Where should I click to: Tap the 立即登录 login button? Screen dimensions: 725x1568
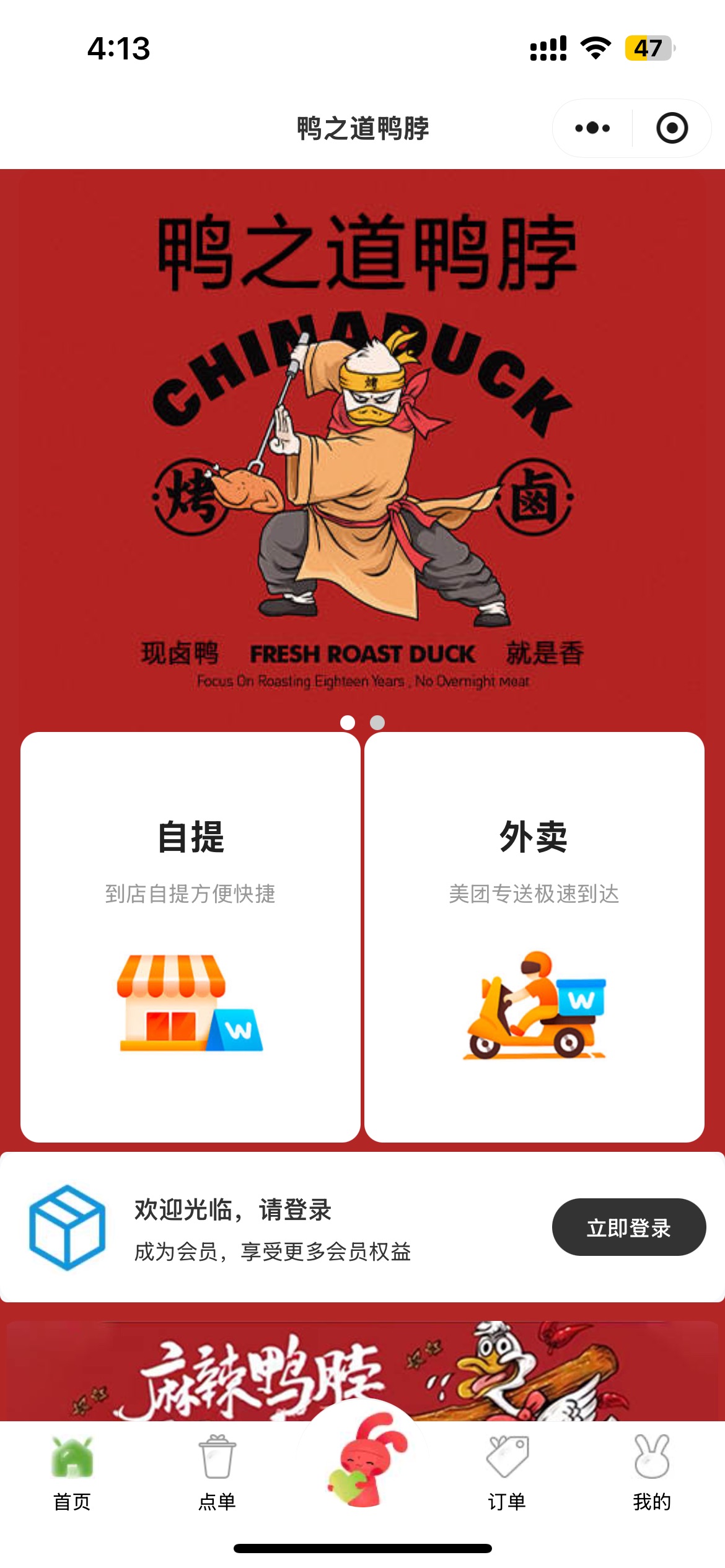(629, 1227)
